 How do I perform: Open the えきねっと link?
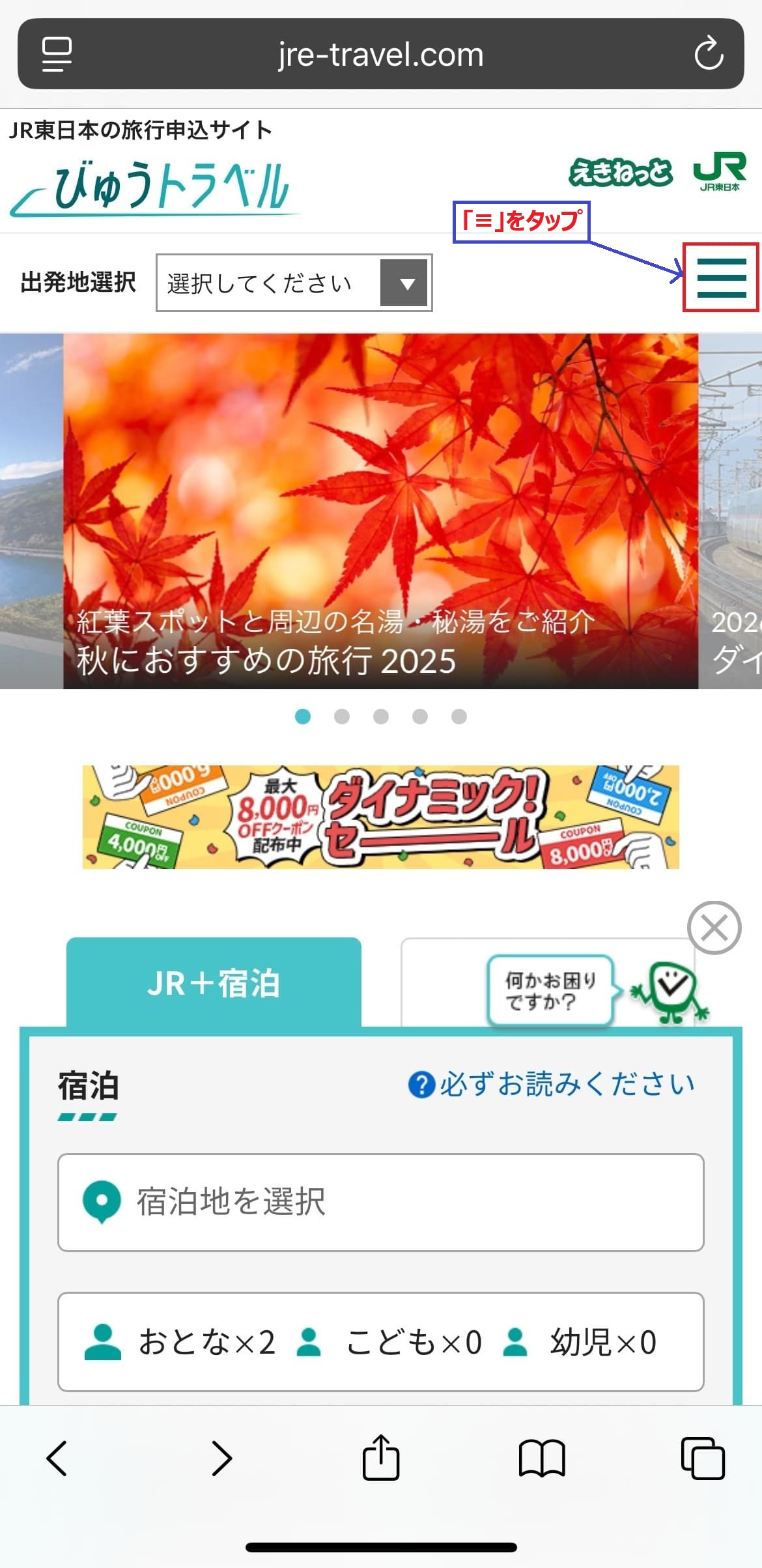point(620,172)
